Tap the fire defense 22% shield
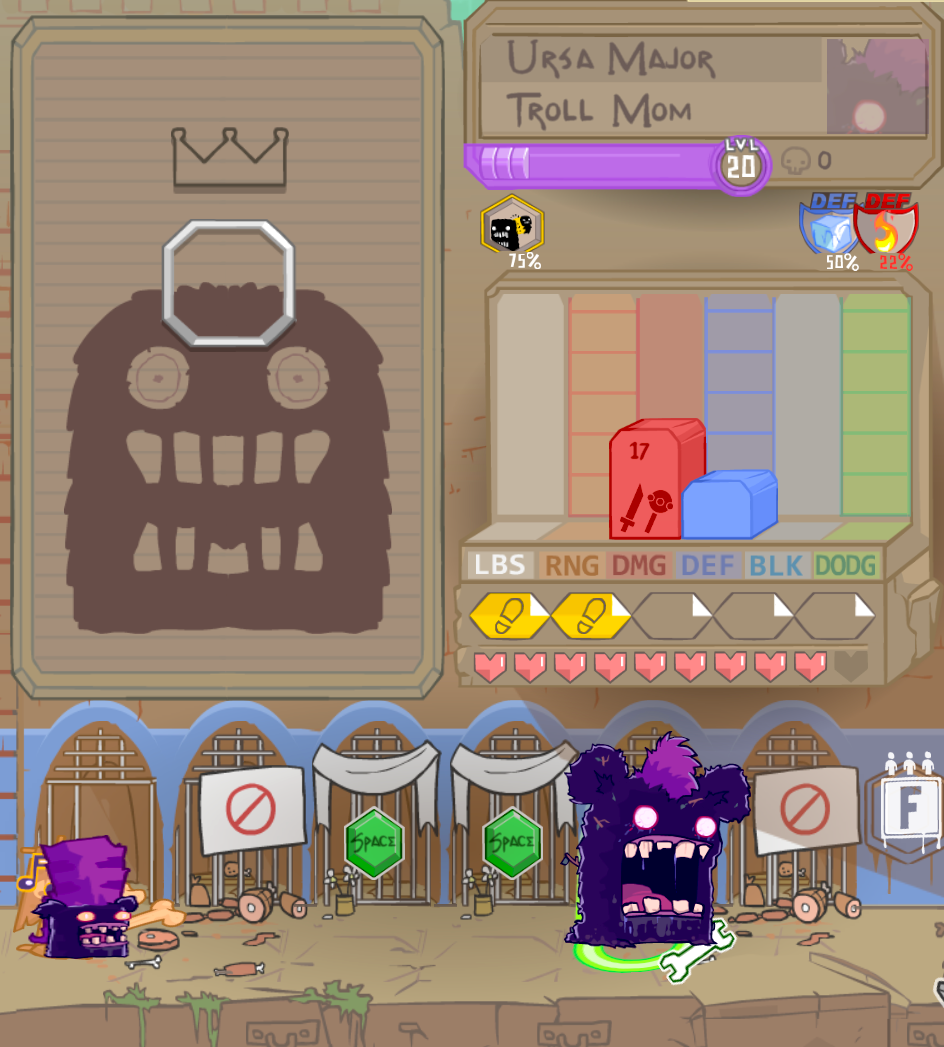Image resolution: width=944 pixels, height=1047 pixels. [x=887, y=227]
